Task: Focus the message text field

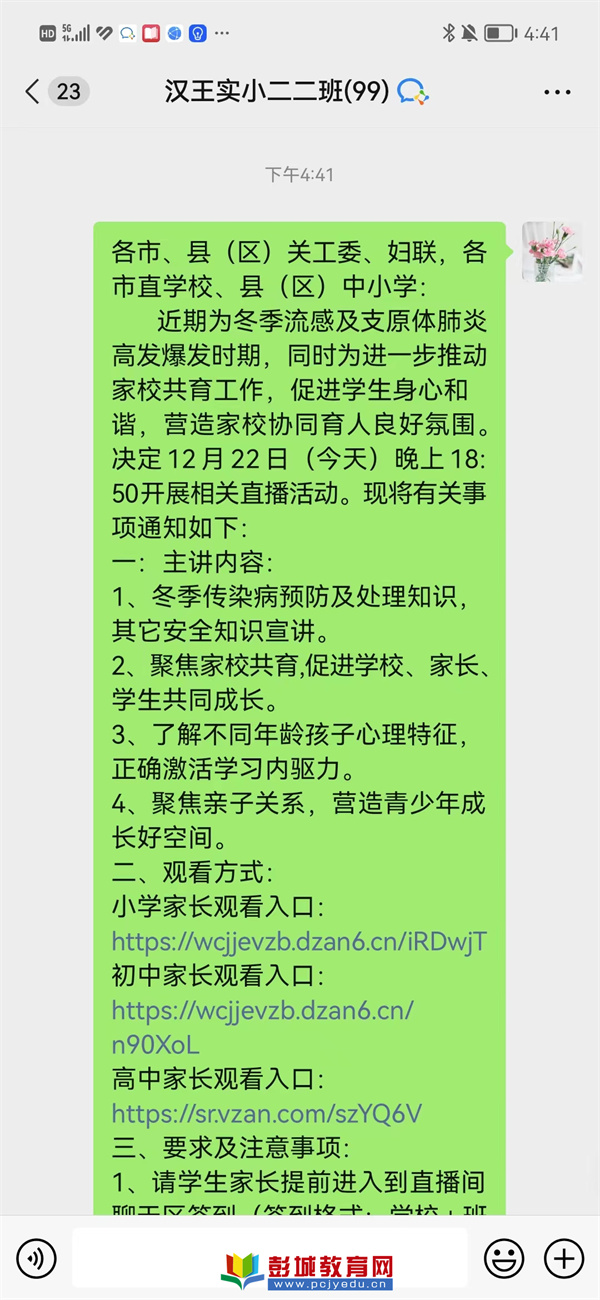Action: [x=269, y=1257]
